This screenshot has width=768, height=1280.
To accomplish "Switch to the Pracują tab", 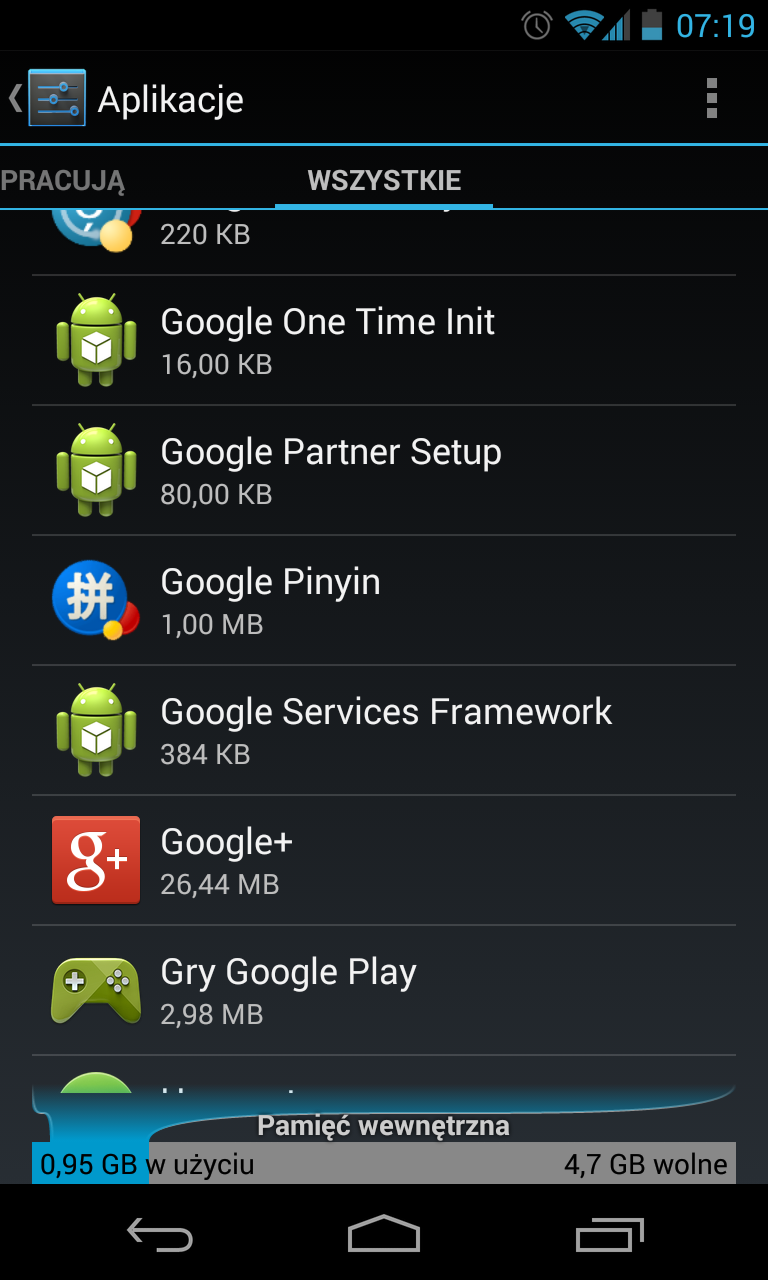I will pyautogui.click(x=62, y=181).
